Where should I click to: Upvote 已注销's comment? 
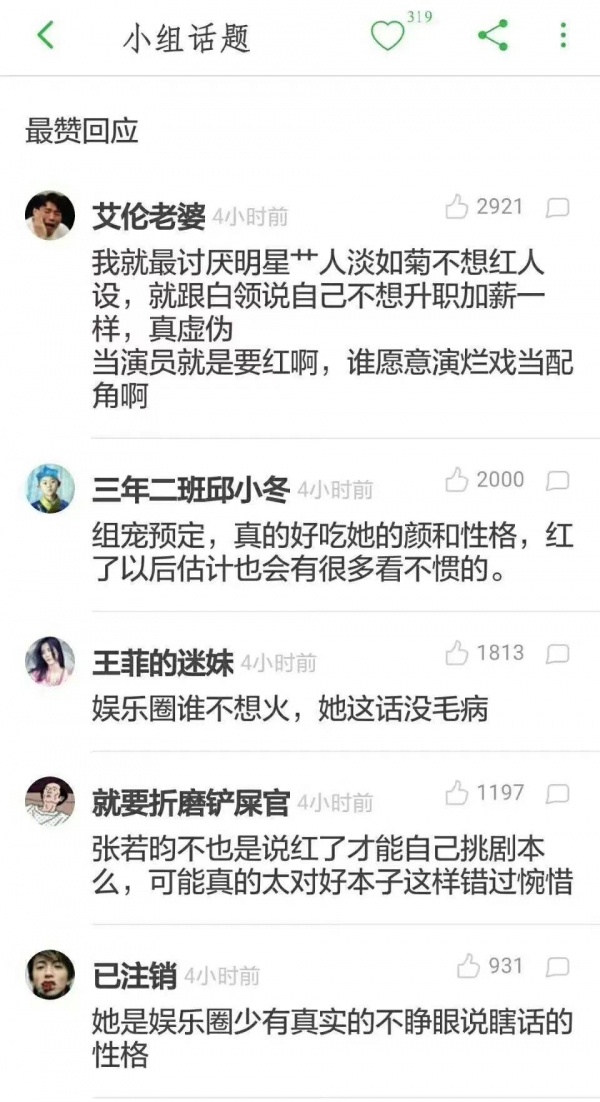[470, 966]
